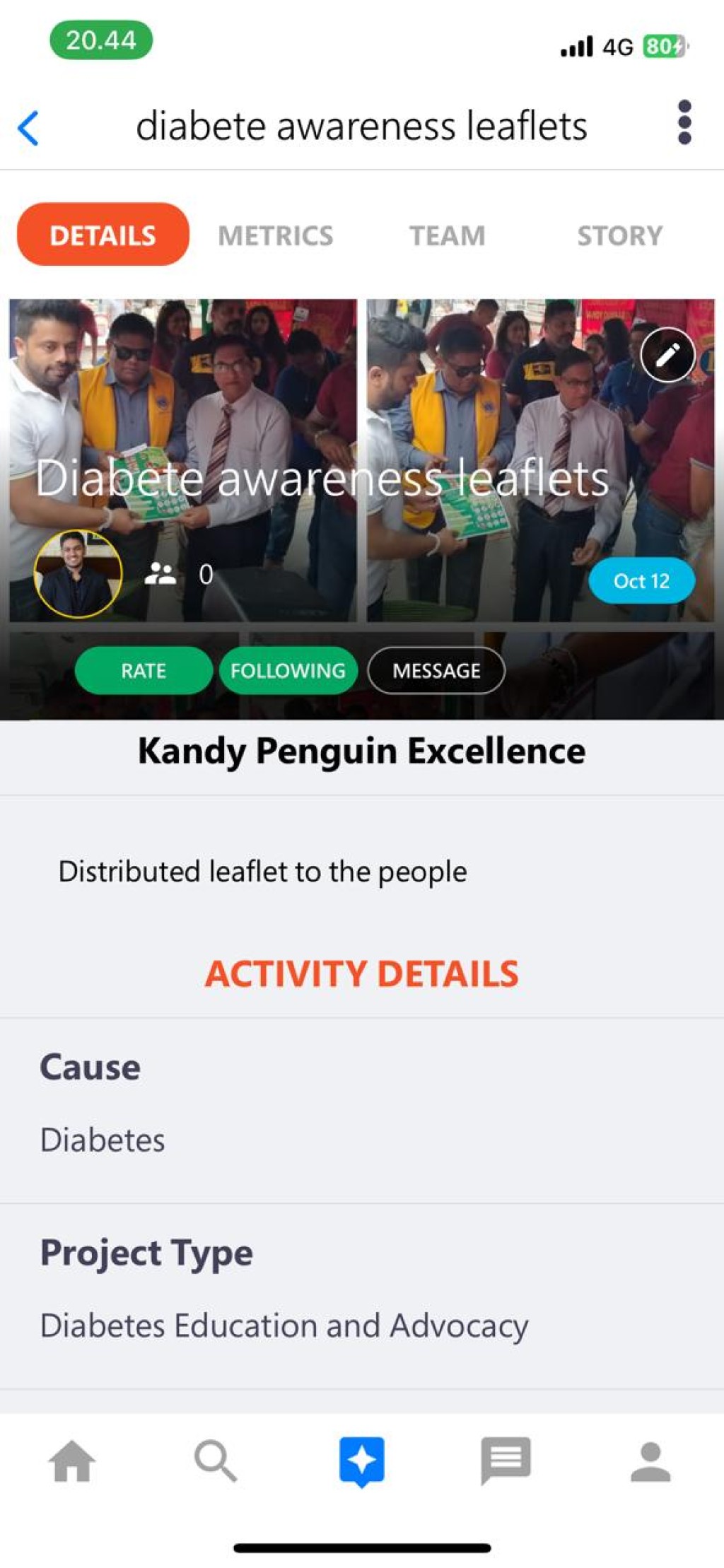Tap the Following button
724x1568 pixels.
[x=288, y=670]
